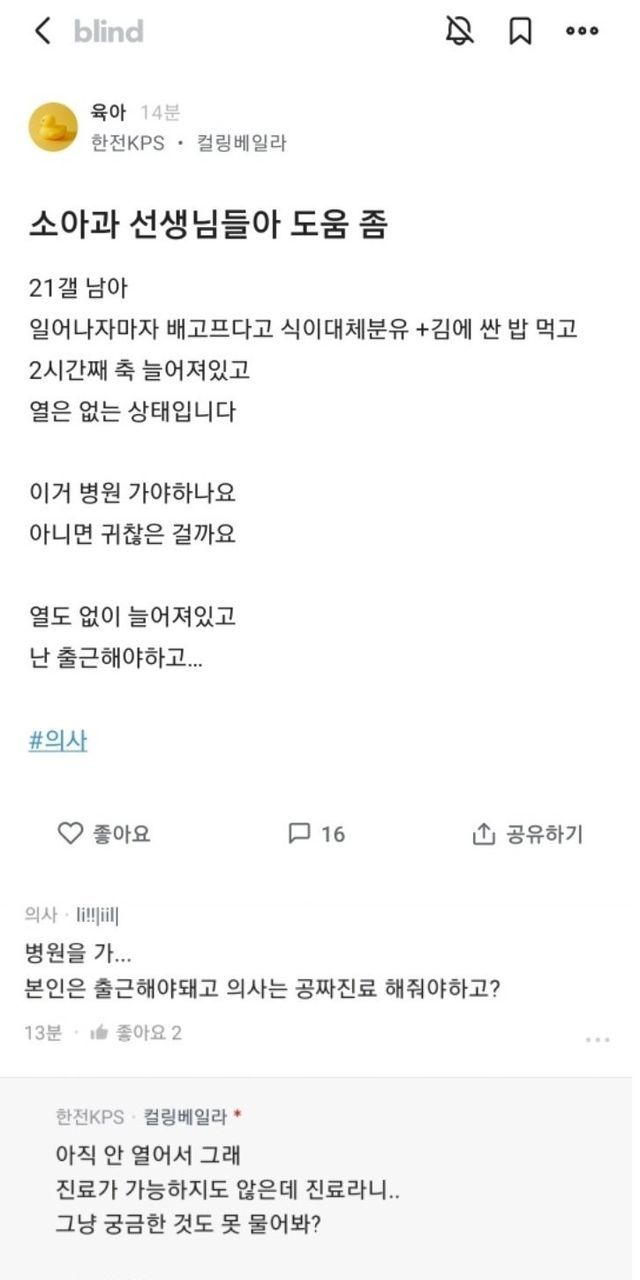
Task: Like the post with 좋아요
Action: pos(104,833)
